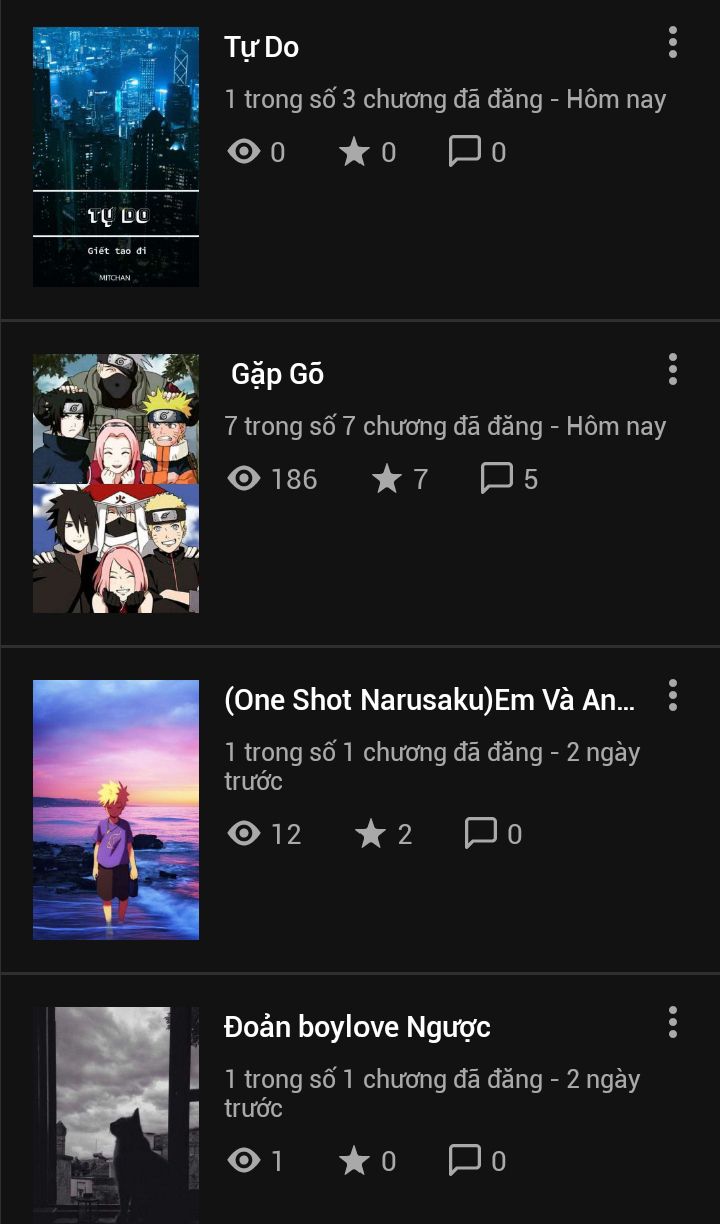Open the overflow menu for Tự Do
Image resolution: width=720 pixels, height=1224 pixels.
pyautogui.click(x=672, y=43)
